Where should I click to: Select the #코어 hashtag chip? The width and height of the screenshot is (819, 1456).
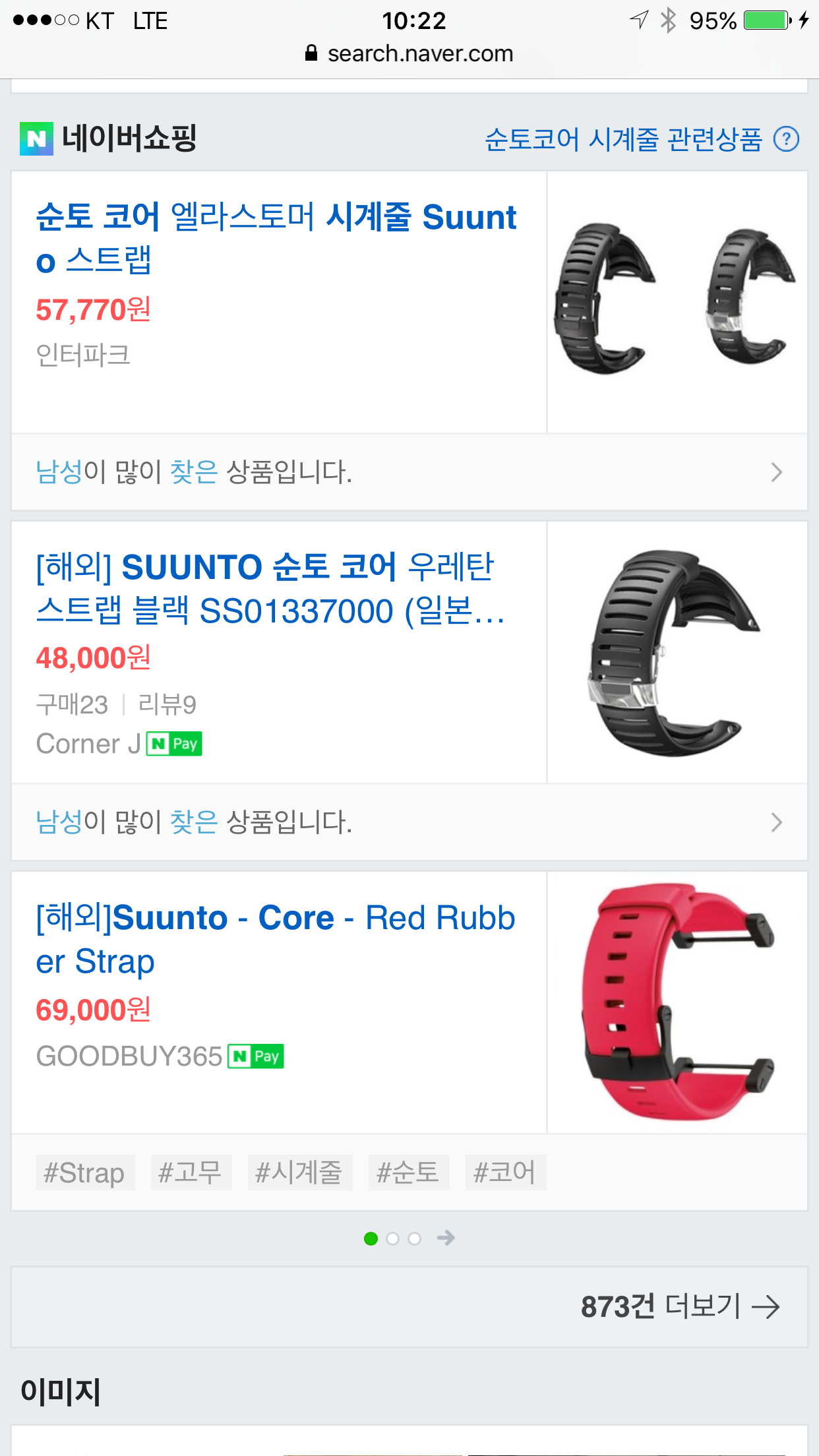pyautogui.click(x=505, y=1172)
